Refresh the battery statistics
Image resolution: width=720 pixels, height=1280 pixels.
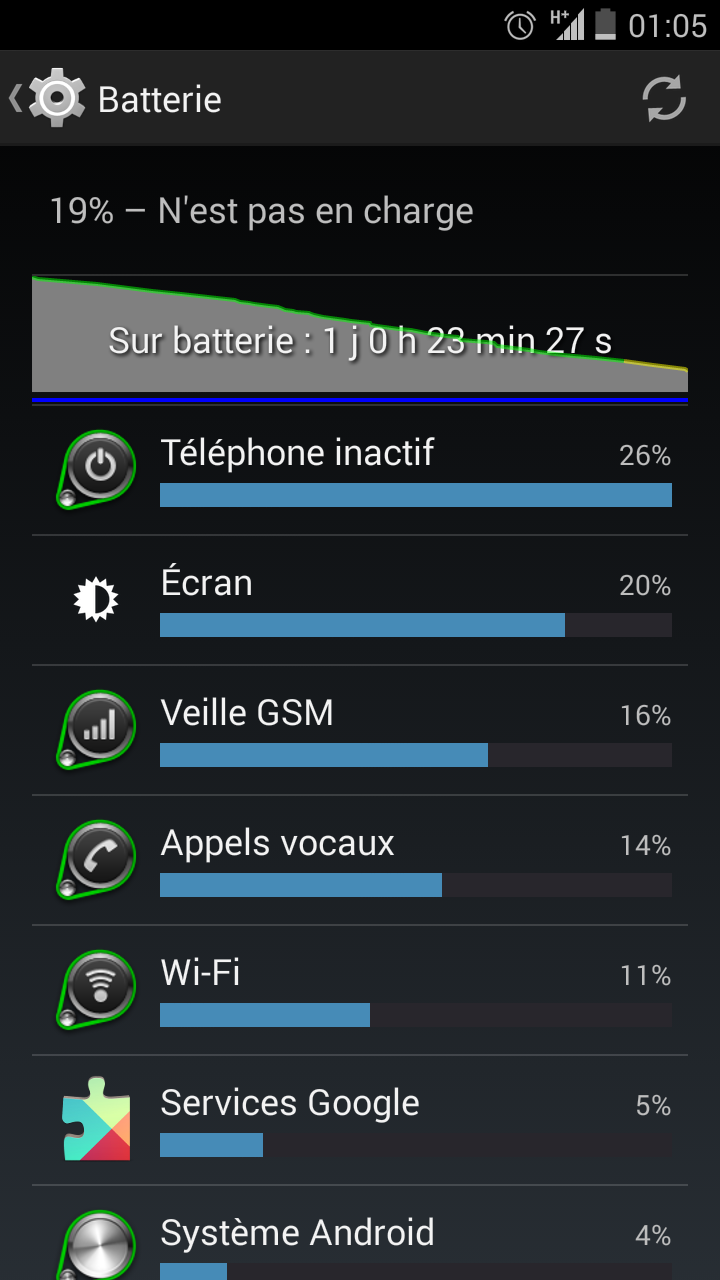[664, 99]
